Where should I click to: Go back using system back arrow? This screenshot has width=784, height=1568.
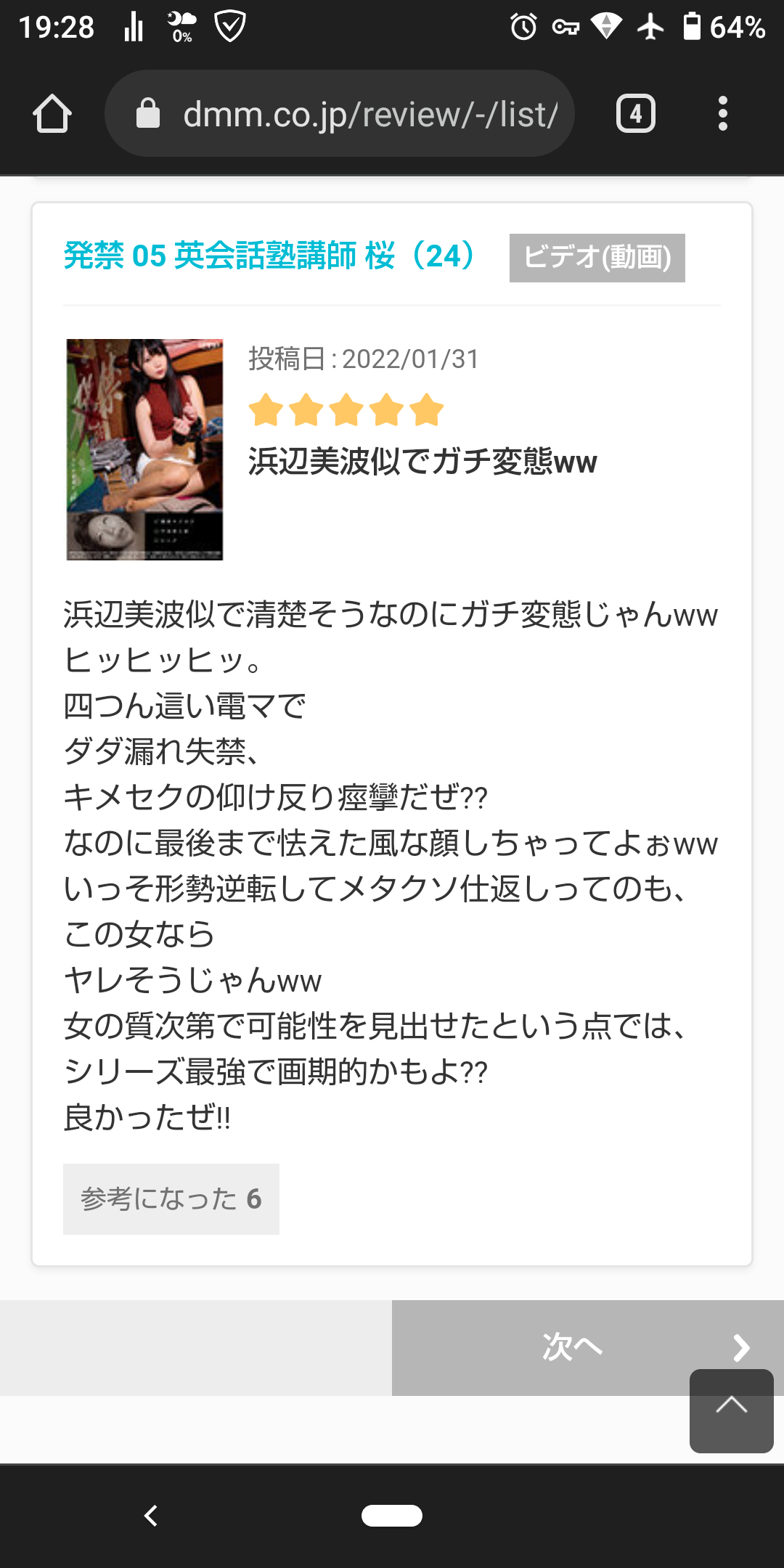click(x=151, y=1516)
